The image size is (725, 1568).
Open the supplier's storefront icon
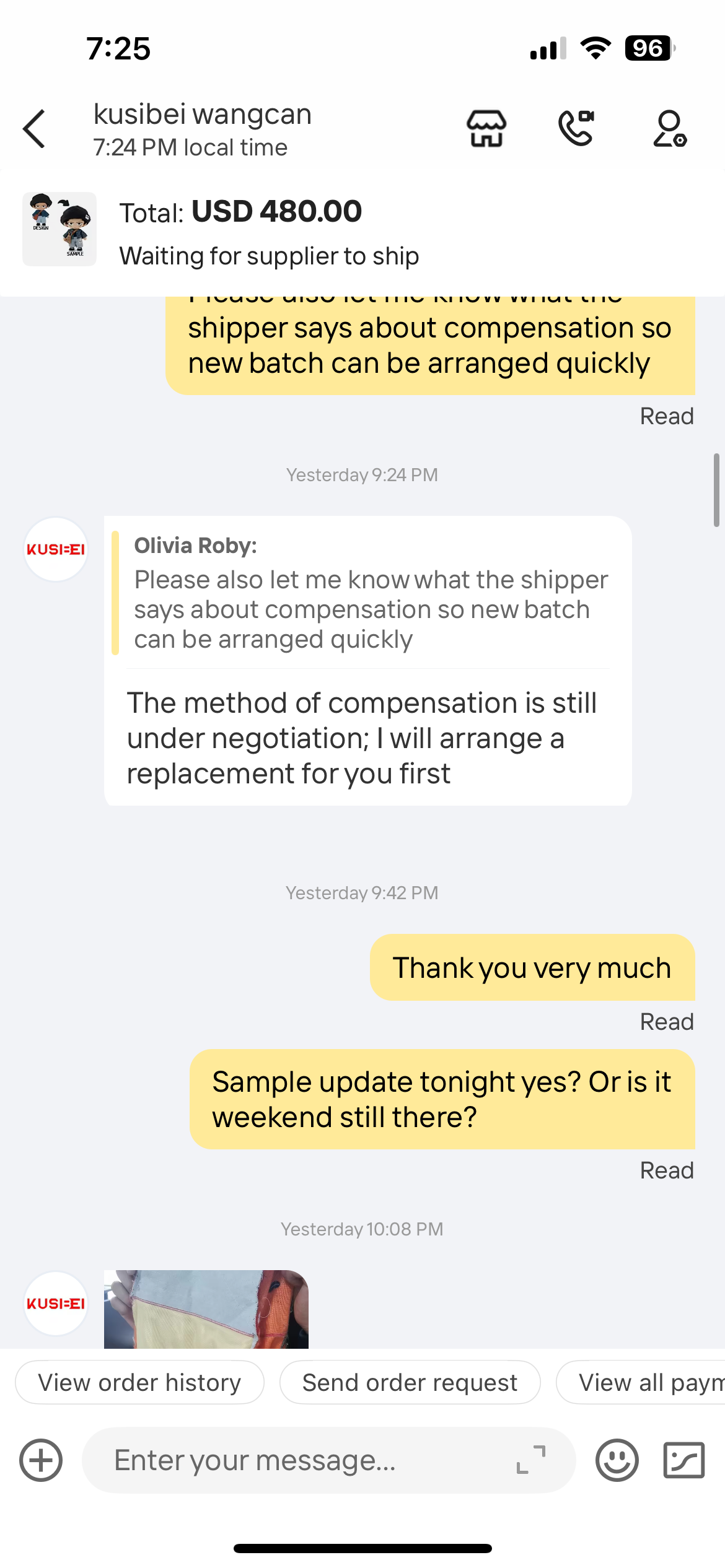point(486,129)
